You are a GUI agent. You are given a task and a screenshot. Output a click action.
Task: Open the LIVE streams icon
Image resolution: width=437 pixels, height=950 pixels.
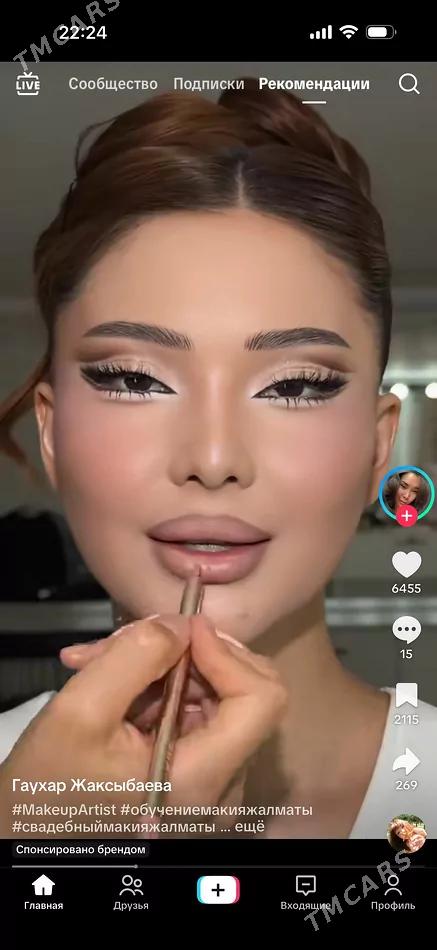tap(28, 84)
